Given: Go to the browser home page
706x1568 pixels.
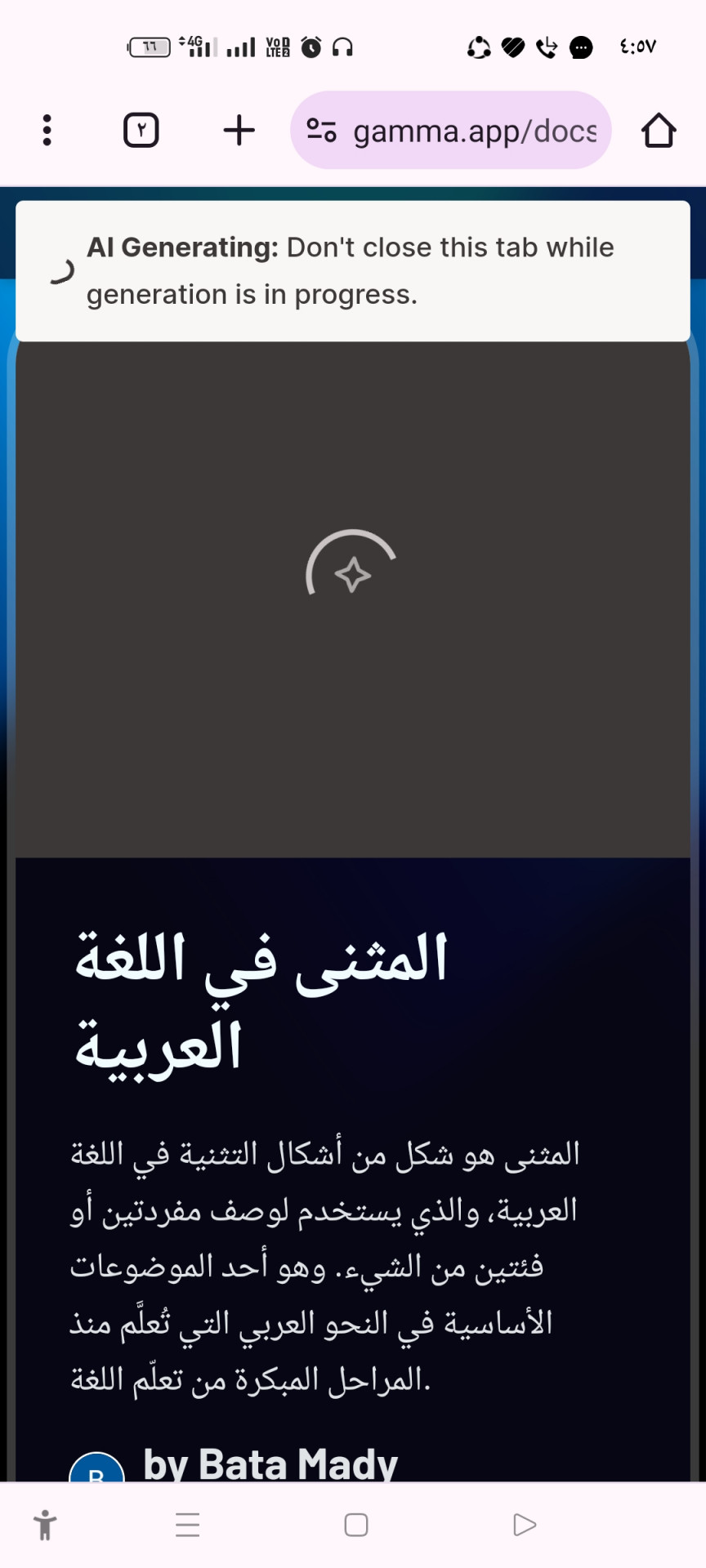Looking at the screenshot, I should [x=658, y=131].
